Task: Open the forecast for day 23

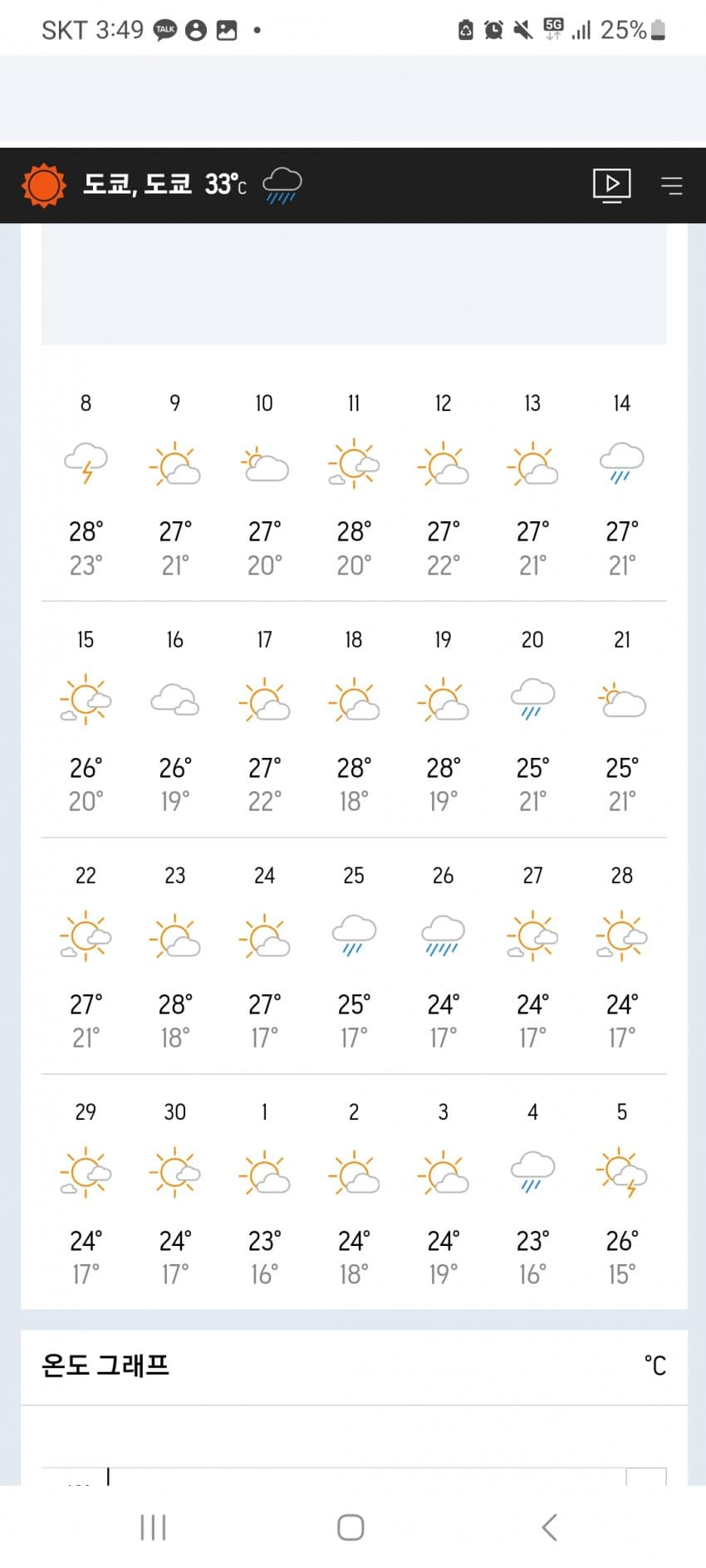Action: pyautogui.click(x=175, y=956)
